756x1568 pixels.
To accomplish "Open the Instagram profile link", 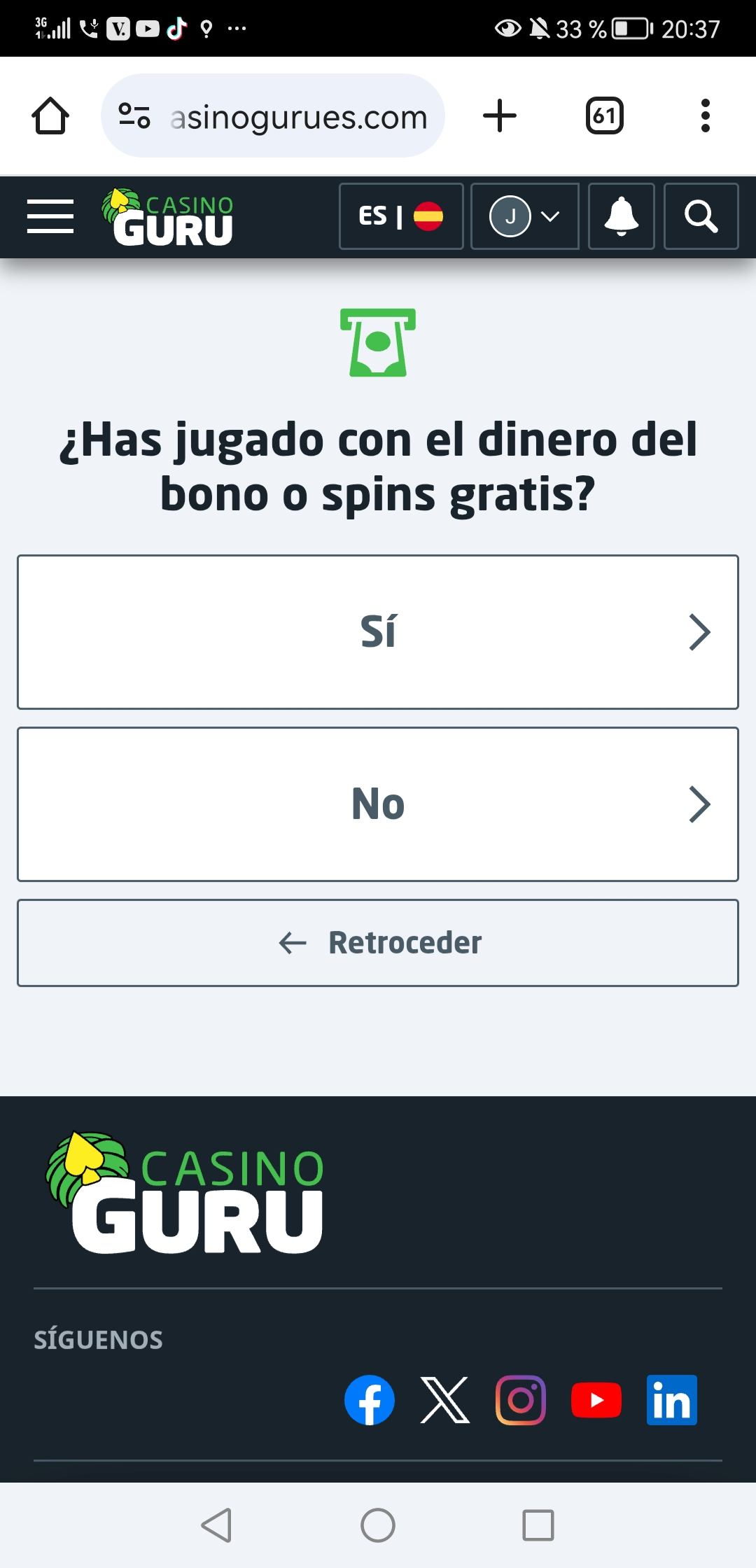I will 521,1400.
